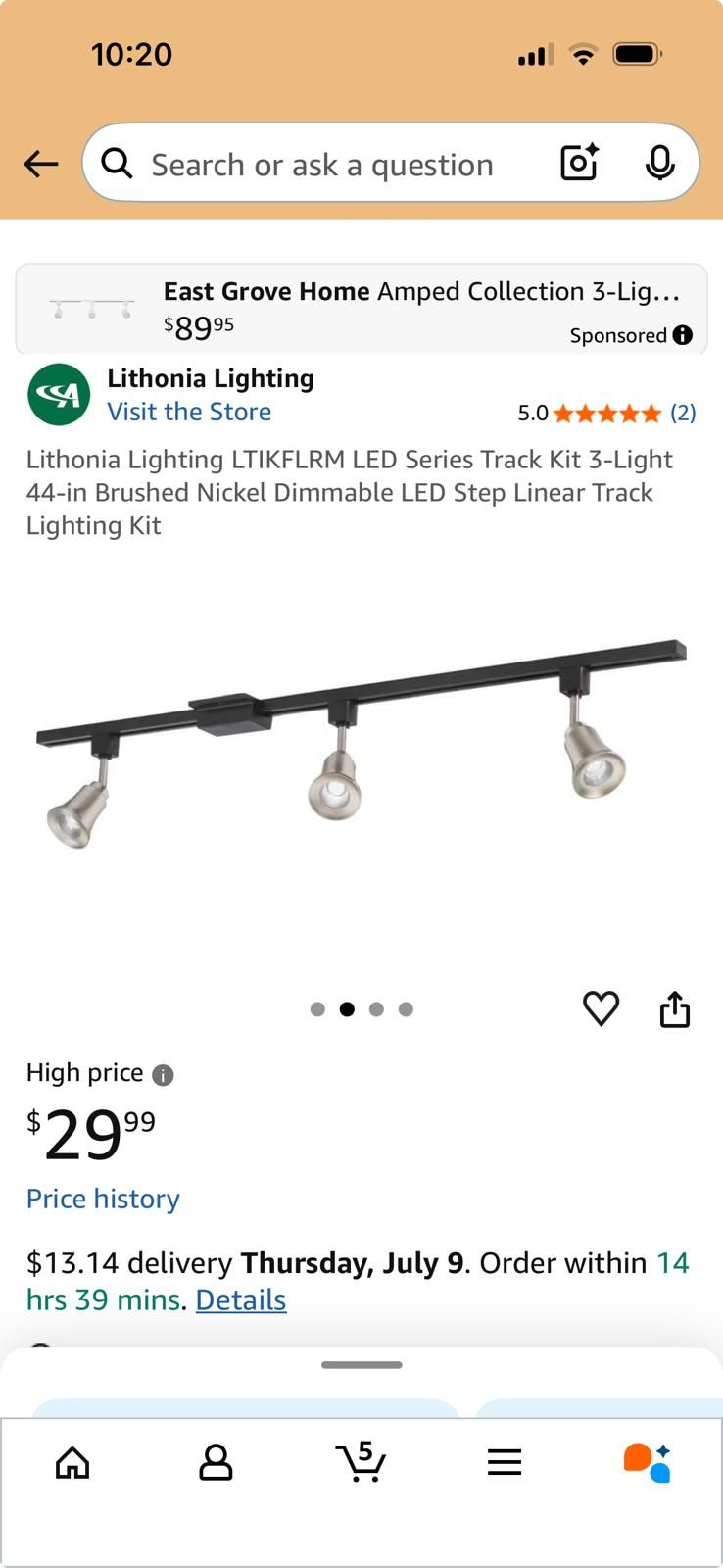
Task: Expand the bottom sheet handle
Action: 361,1364
